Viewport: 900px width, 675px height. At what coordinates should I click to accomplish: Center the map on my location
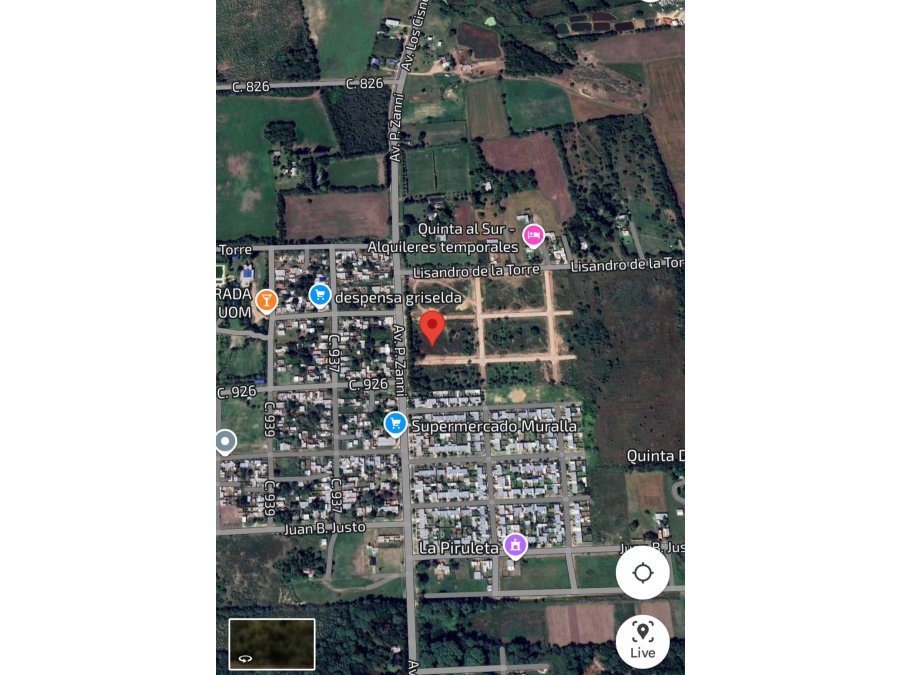pyautogui.click(x=642, y=573)
